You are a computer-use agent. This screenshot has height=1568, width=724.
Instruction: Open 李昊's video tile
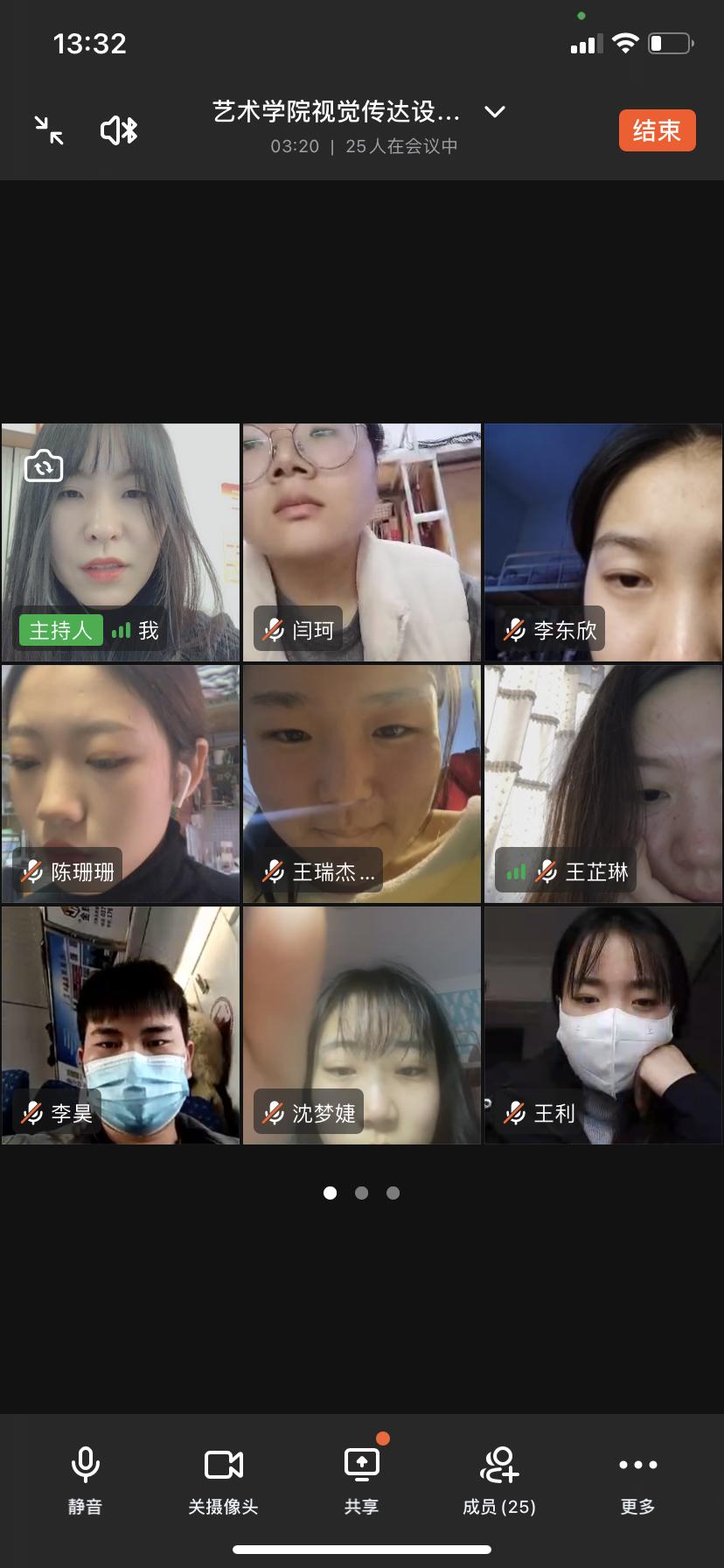[x=121, y=1025]
